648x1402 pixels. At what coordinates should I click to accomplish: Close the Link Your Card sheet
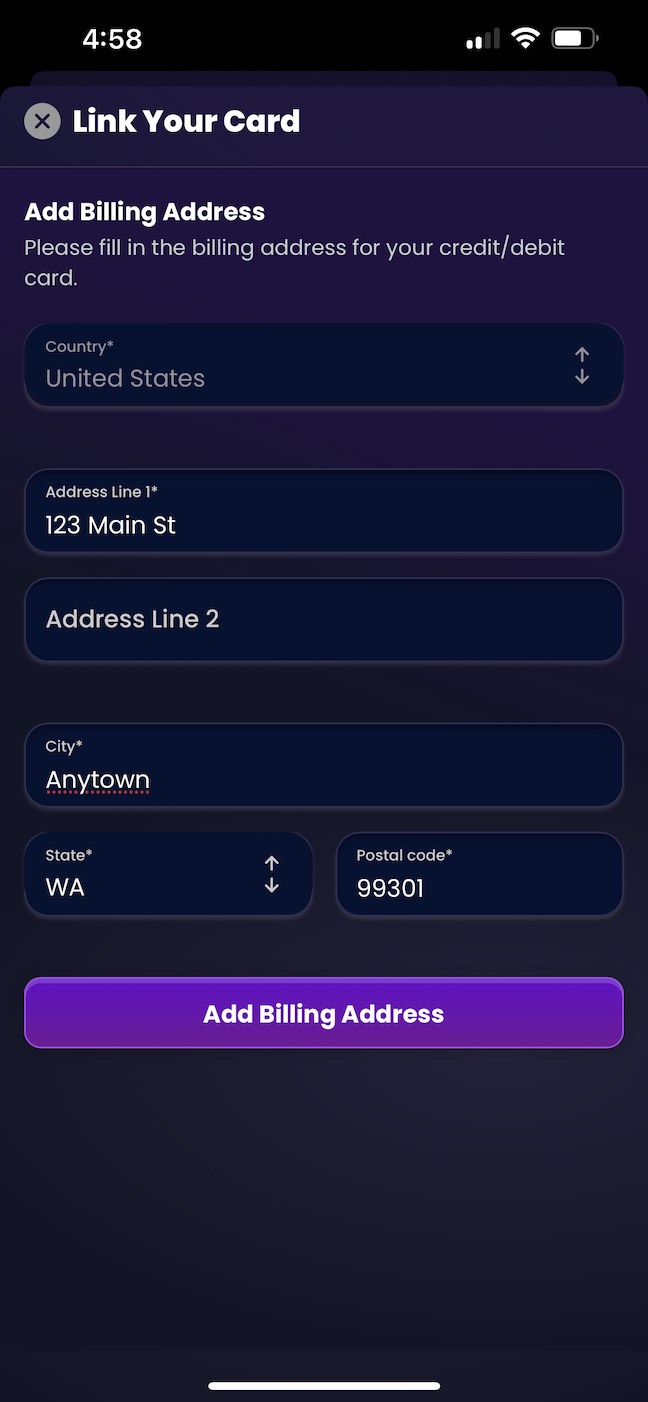click(42, 122)
